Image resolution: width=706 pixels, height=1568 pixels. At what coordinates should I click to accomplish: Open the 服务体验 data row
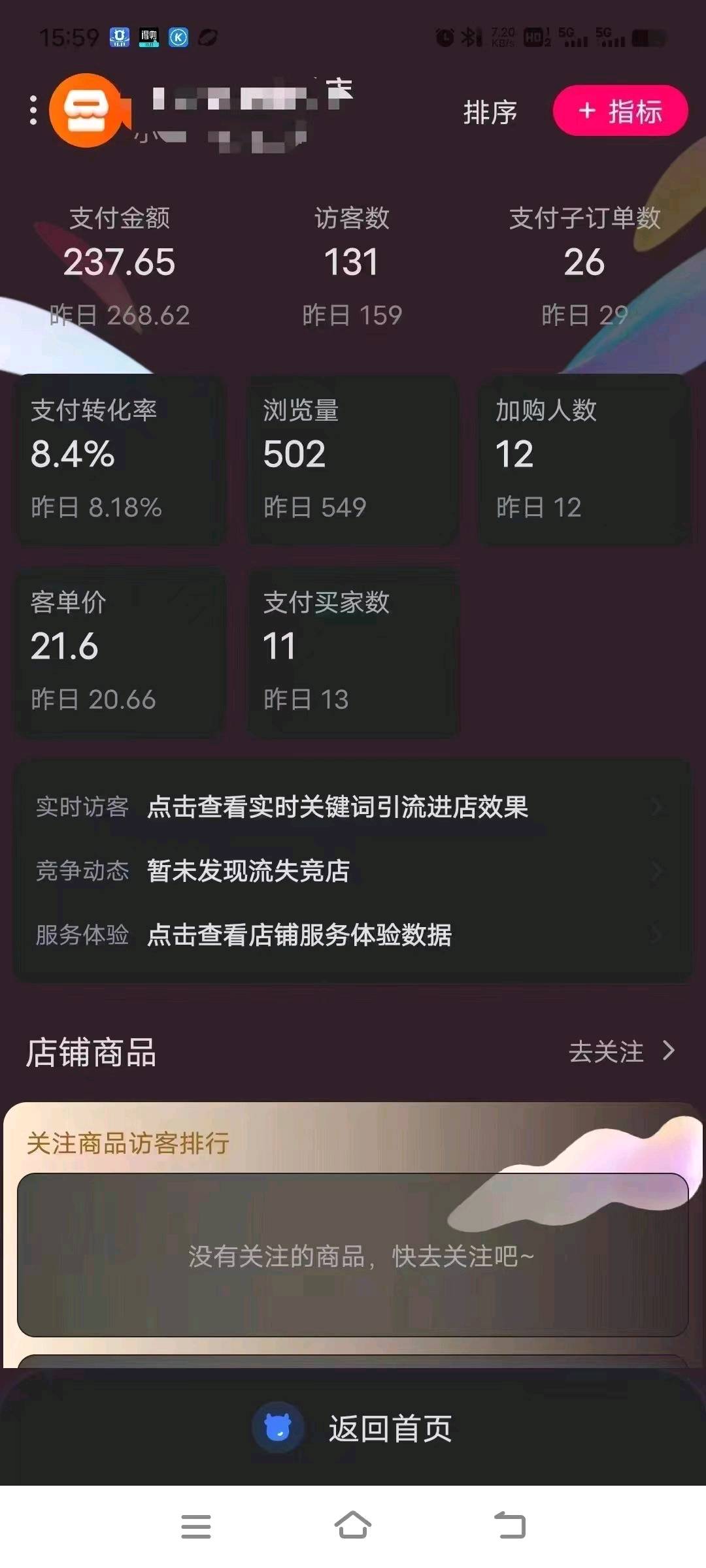tap(352, 935)
